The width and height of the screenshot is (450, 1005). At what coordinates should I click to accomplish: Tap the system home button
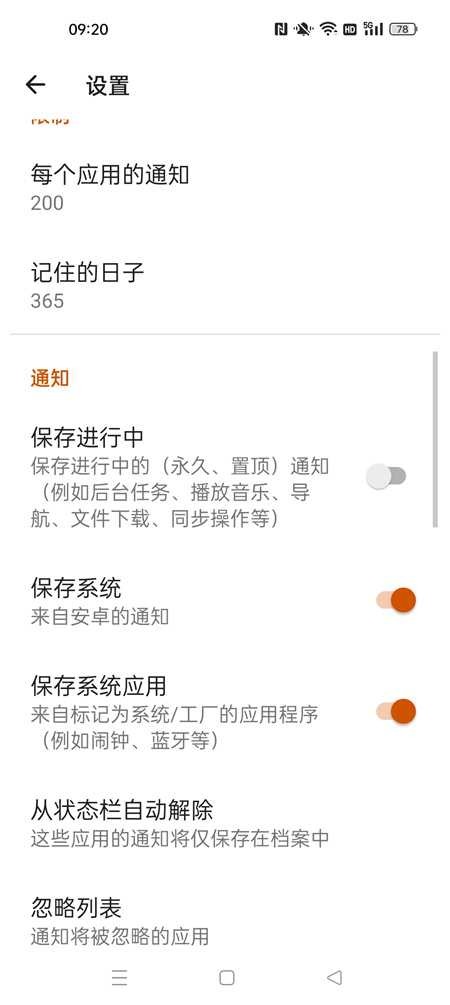226,977
